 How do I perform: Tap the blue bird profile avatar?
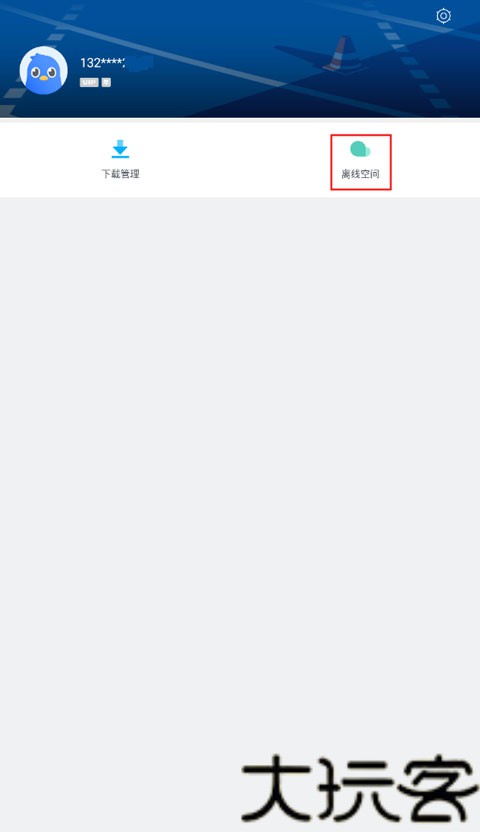[x=43, y=71]
